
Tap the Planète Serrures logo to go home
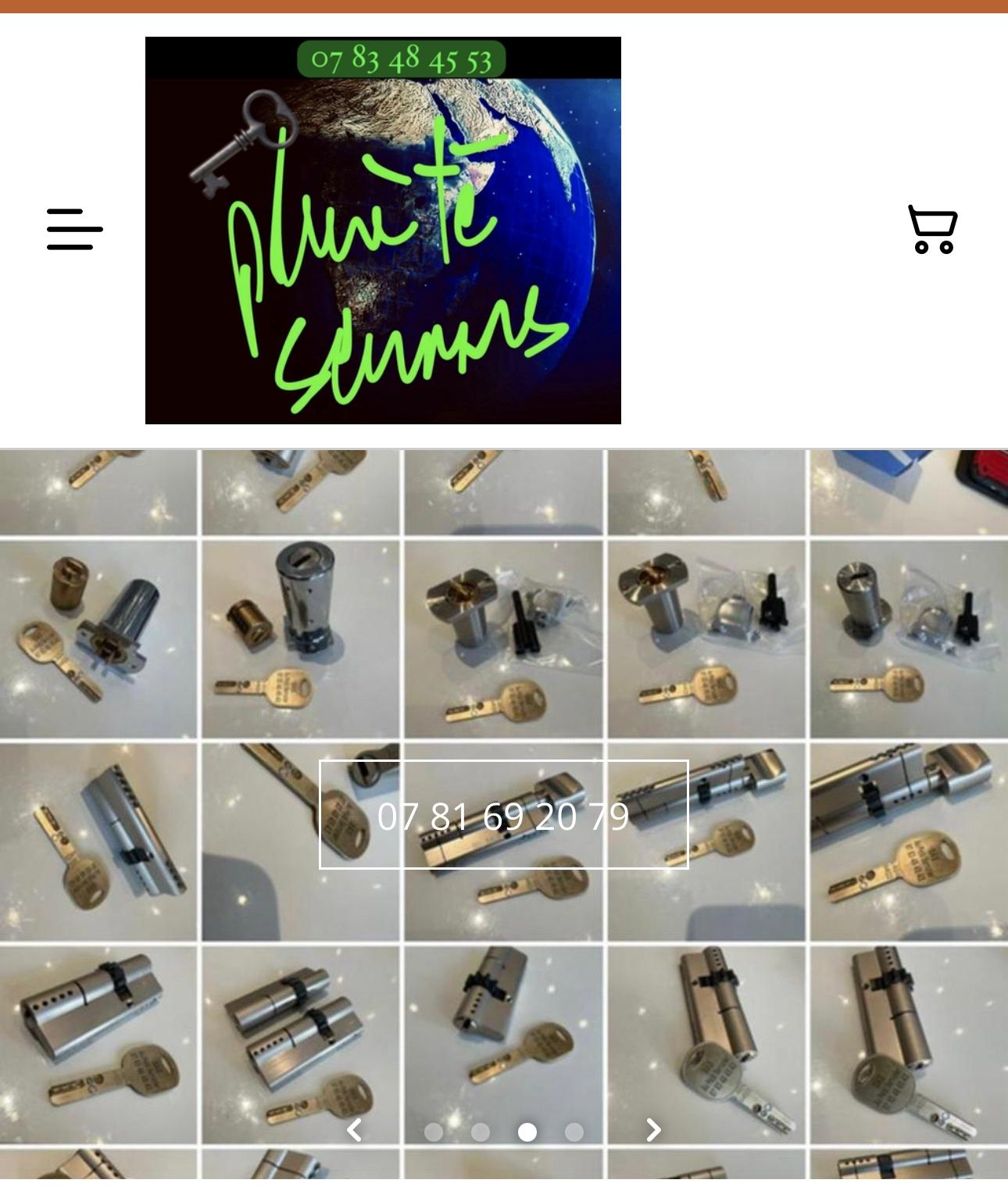click(x=383, y=231)
